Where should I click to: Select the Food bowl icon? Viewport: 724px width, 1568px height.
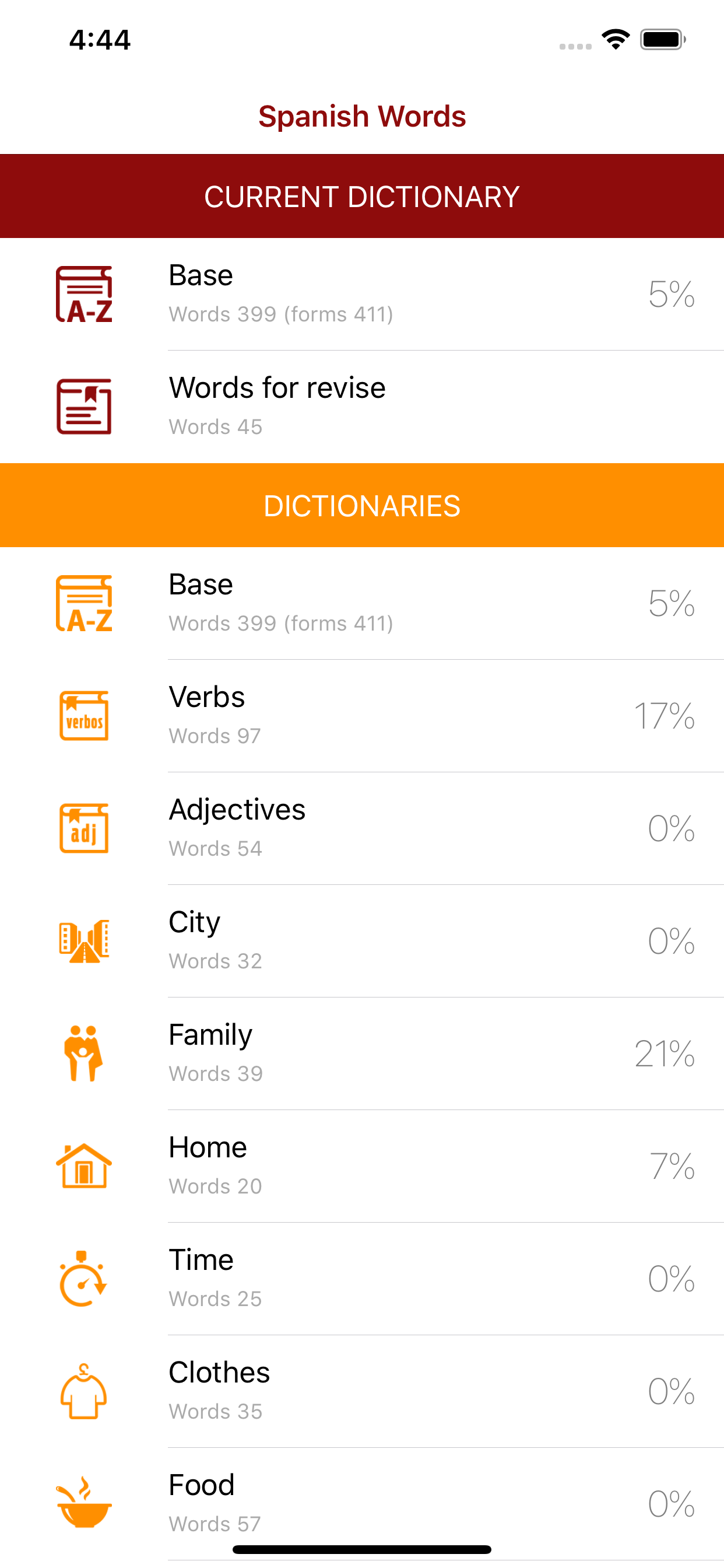(84, 1502)
